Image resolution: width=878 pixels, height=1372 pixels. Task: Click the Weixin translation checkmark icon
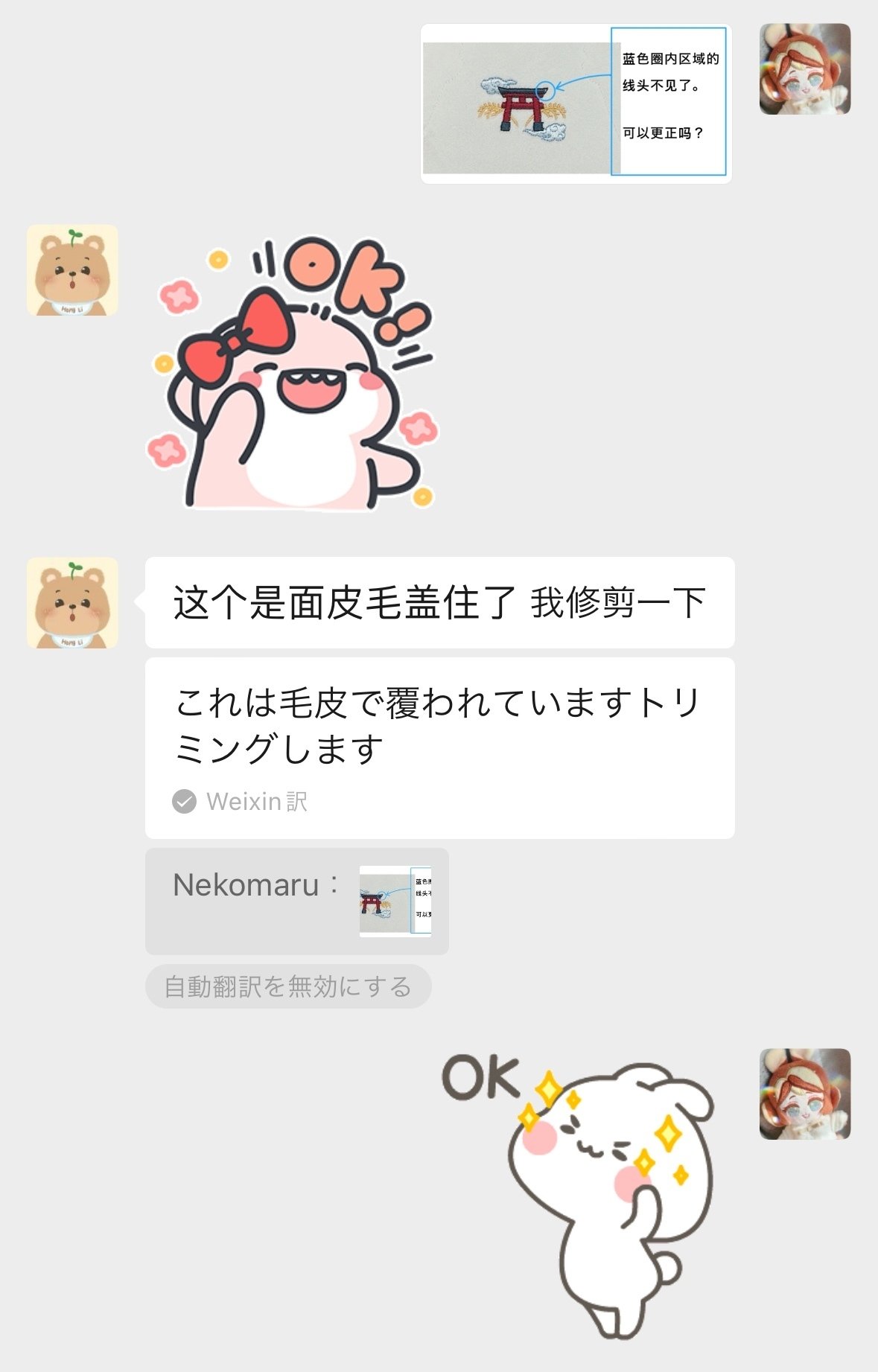pyautogui.click(x=185, y=802)
